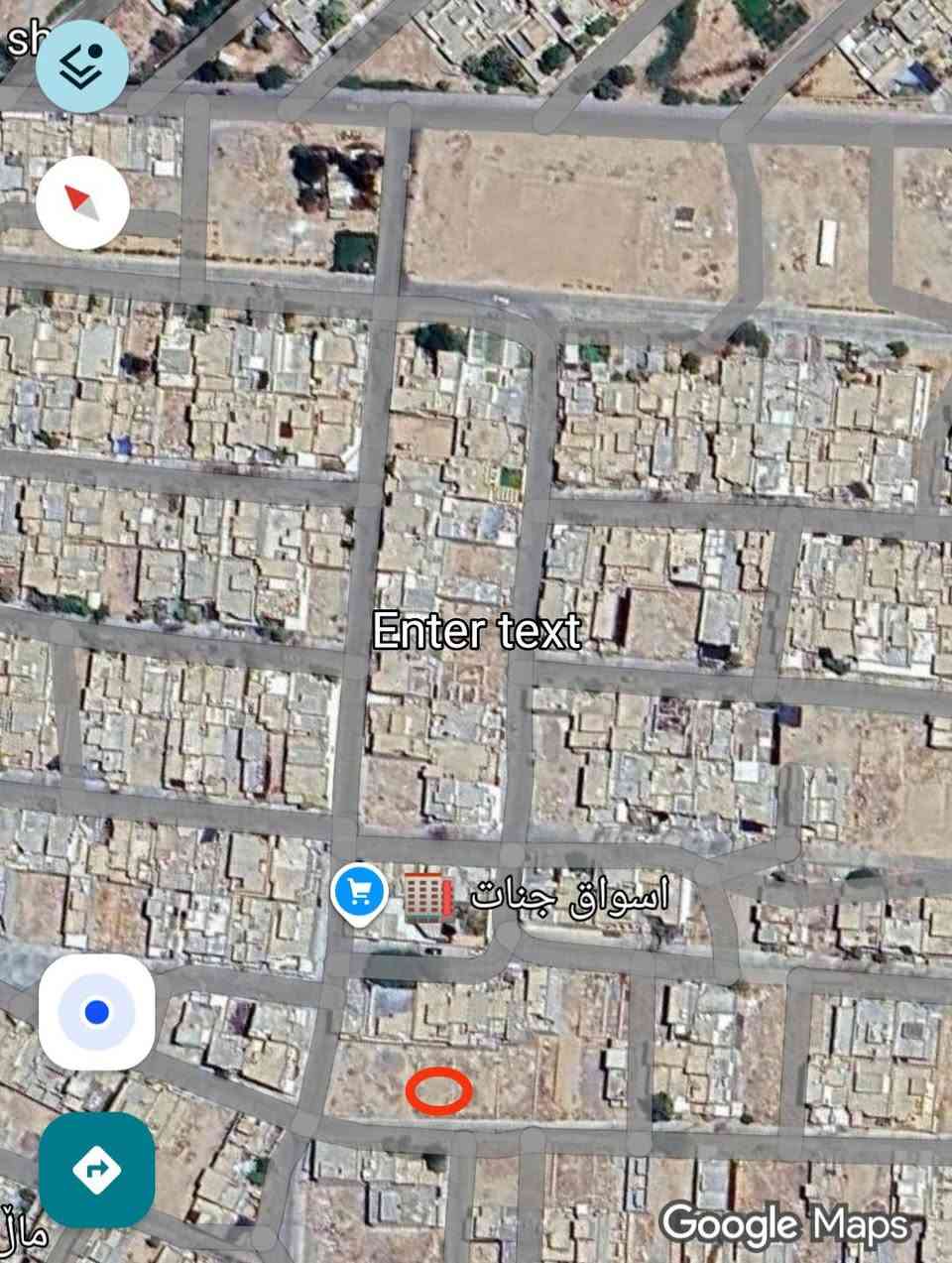This screenshot has width=952, height=1263.
Task: Open the map layers selector
Action: pyautogui.click(x=82, y=65)
